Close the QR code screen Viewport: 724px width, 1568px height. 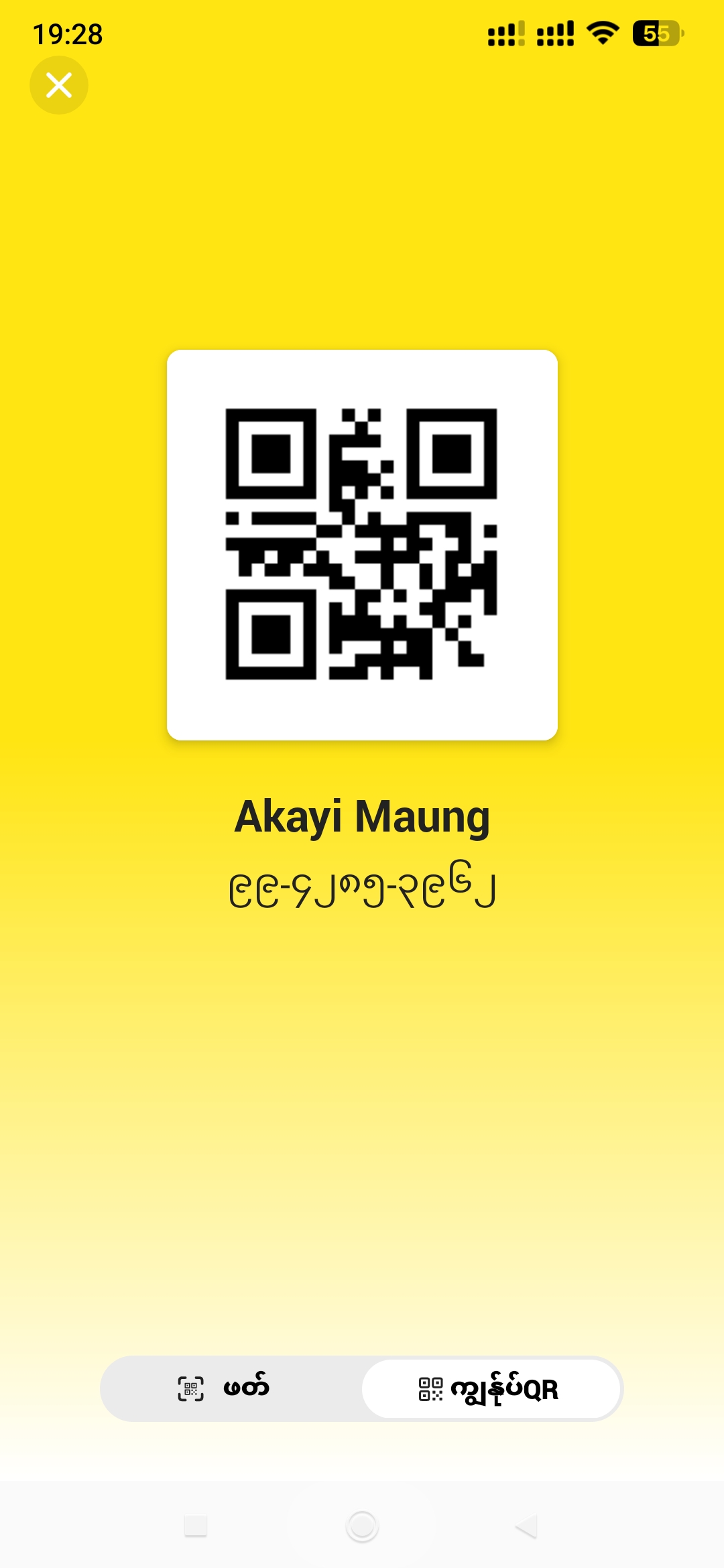point(59,85)
